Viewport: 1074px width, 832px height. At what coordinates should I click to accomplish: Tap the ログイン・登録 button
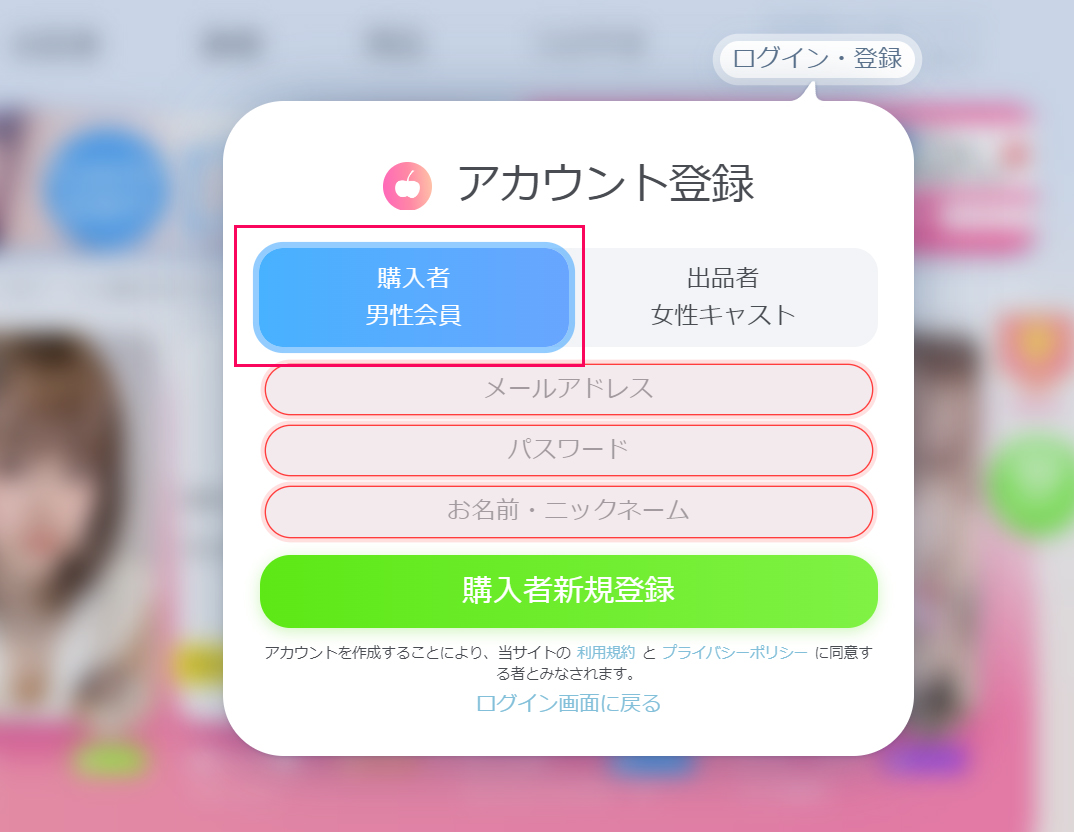pos(817,59)
